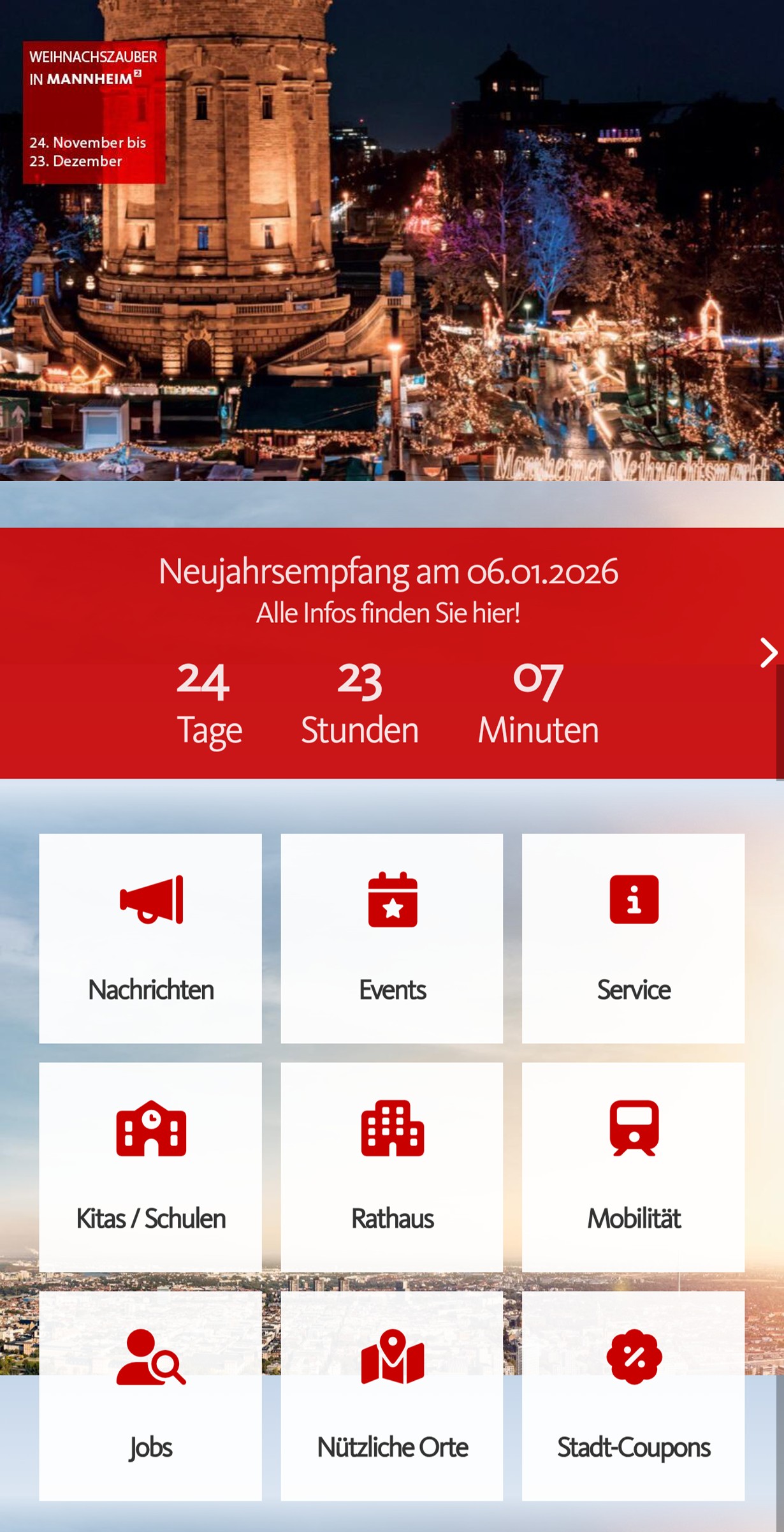Open the Jobs tile

point(150,1396)
